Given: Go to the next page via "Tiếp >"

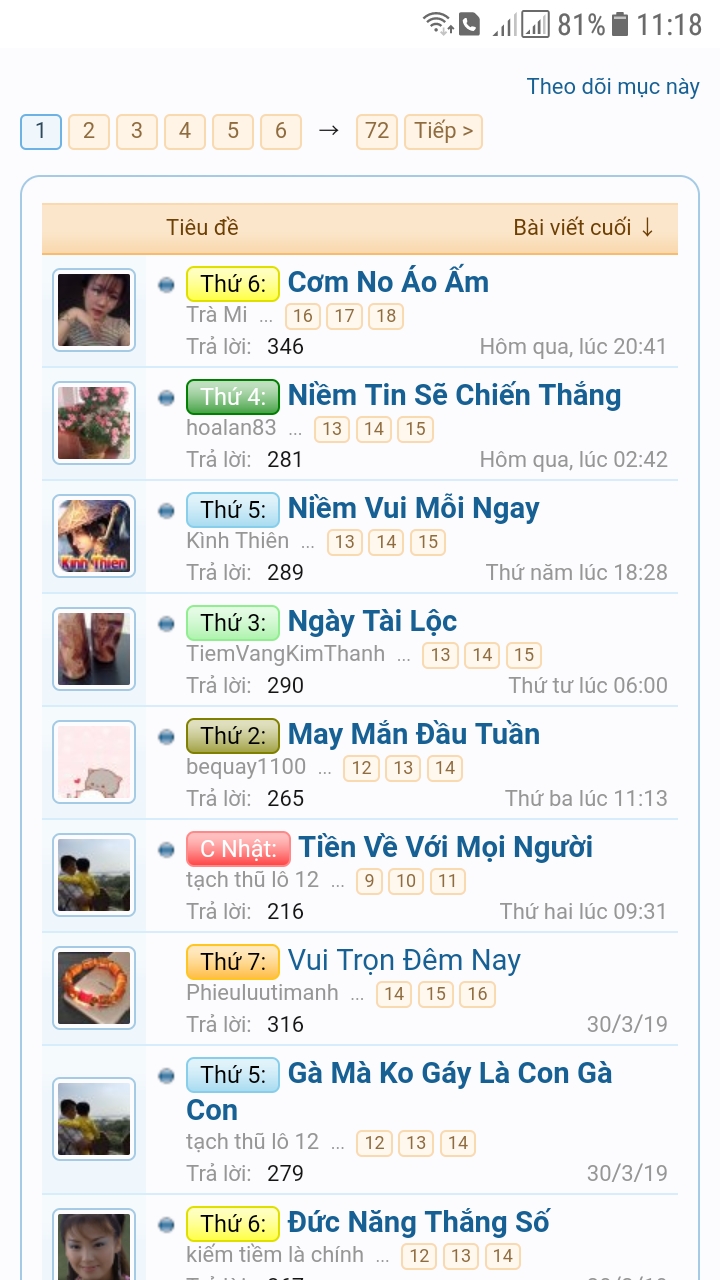Looking at the screenshot, I should (x=442, y=131).
